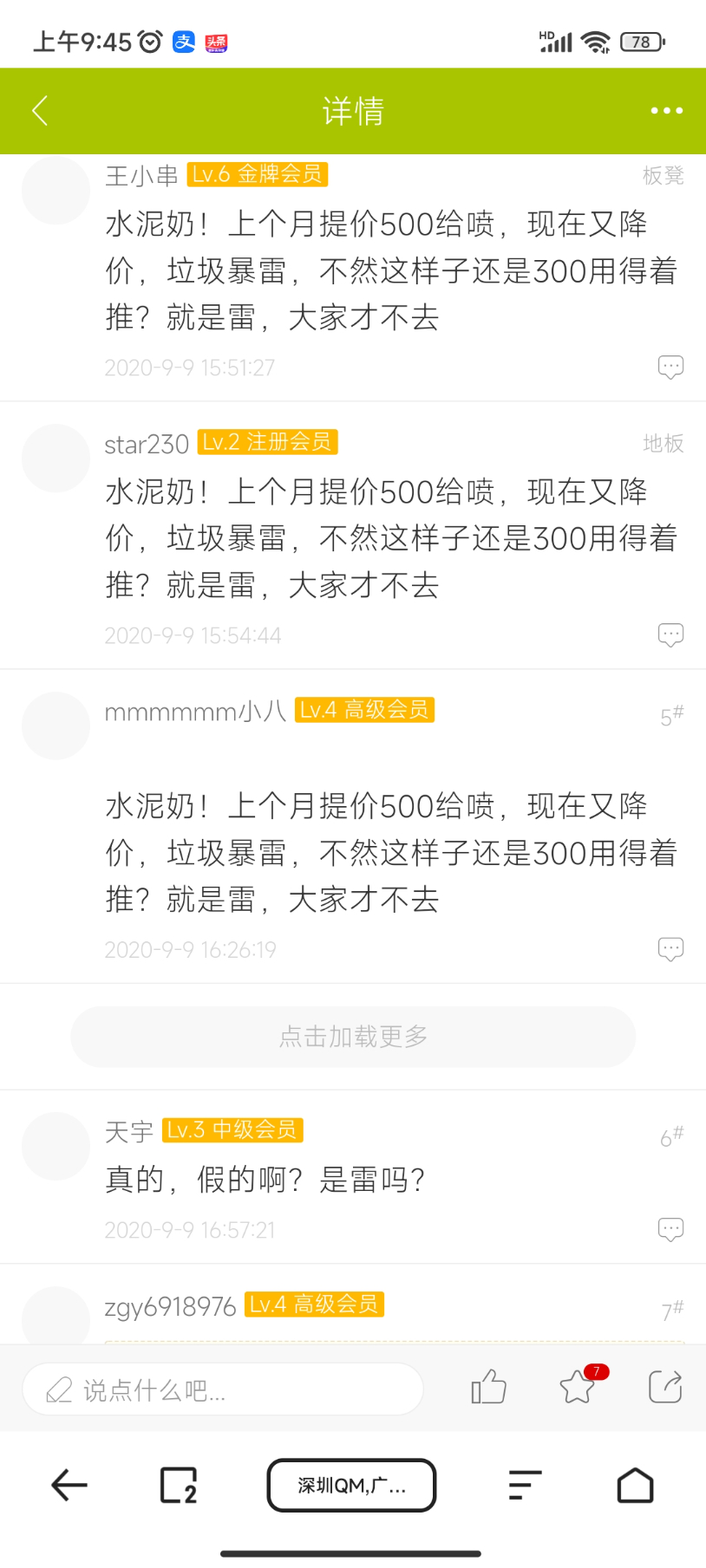Image resolution: width=706 pixels, height=1568 pixels.
Task: Tap the home icon in bottom navigation
Action: click(x=634, y=1485)
